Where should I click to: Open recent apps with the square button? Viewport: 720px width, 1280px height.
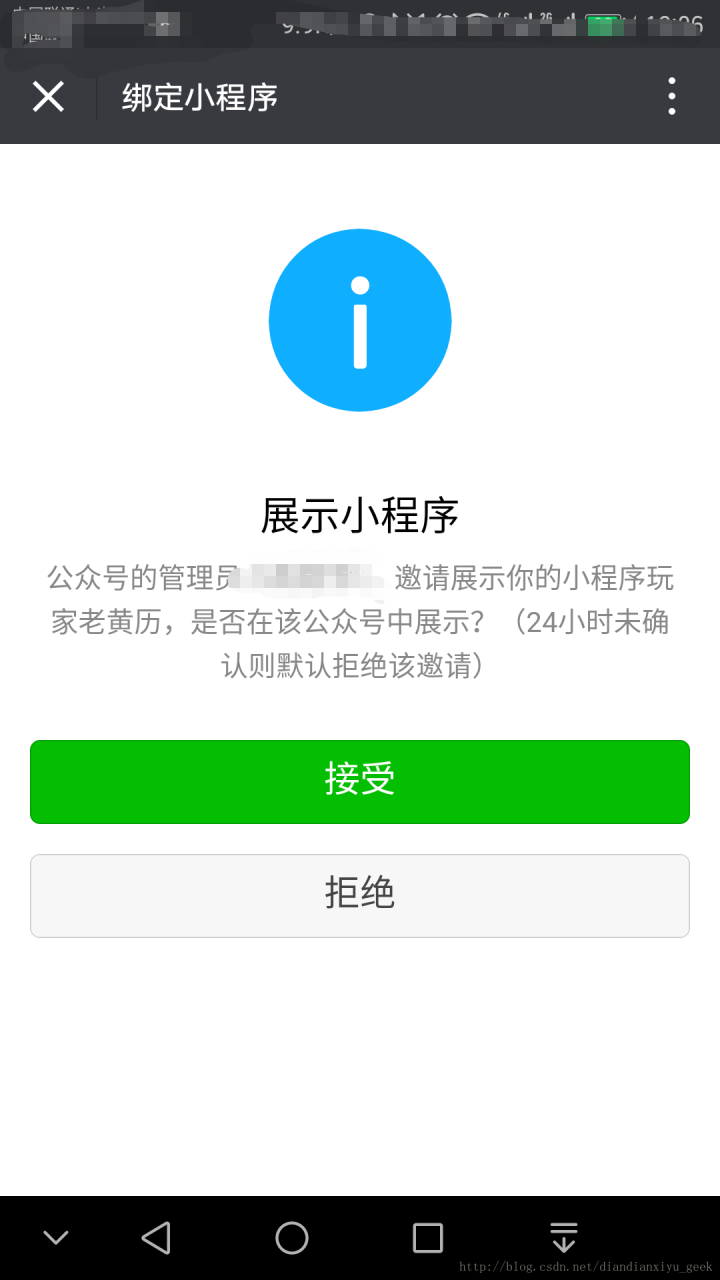point(427,1237)
